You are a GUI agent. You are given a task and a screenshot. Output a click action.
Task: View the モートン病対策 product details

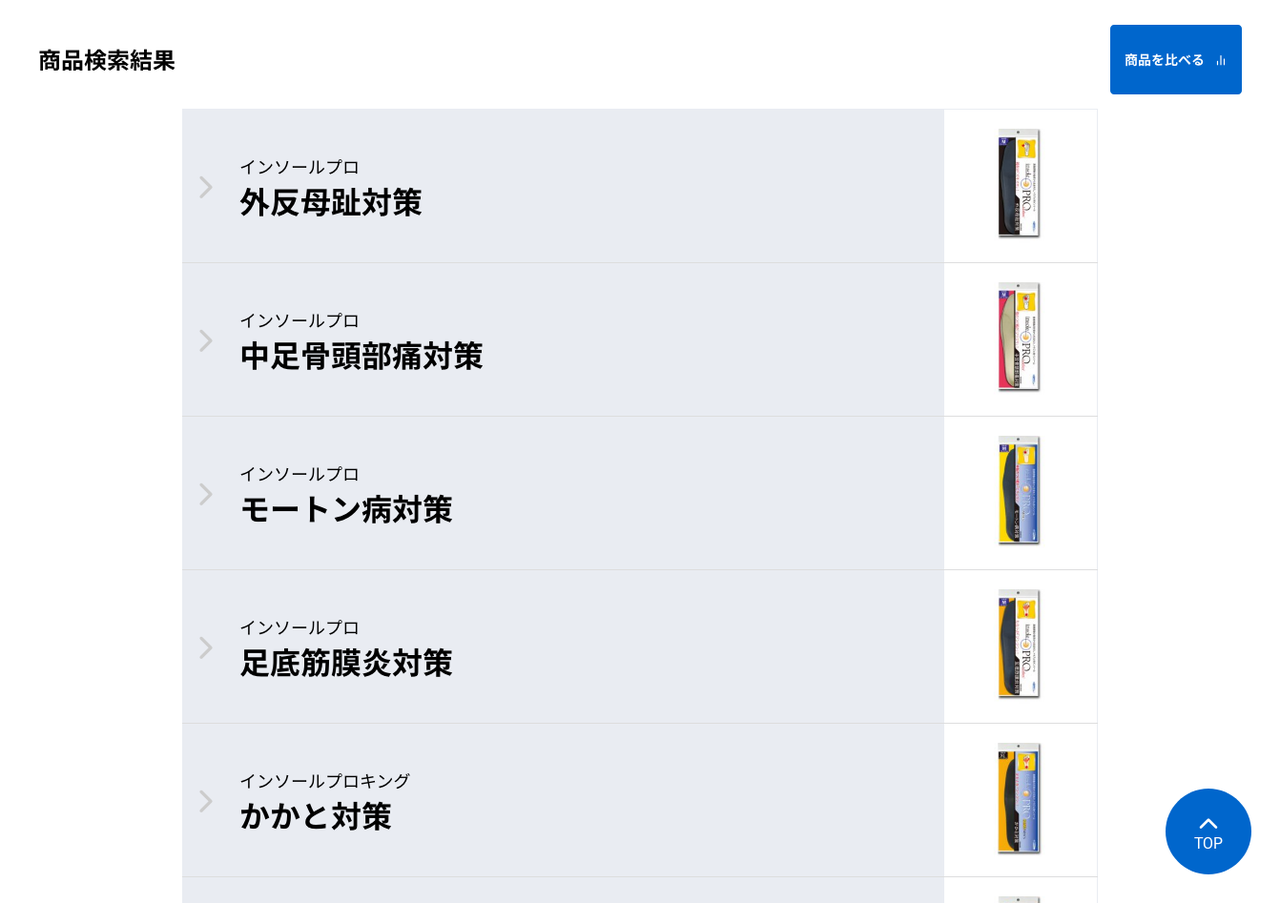tap(562, 494)
